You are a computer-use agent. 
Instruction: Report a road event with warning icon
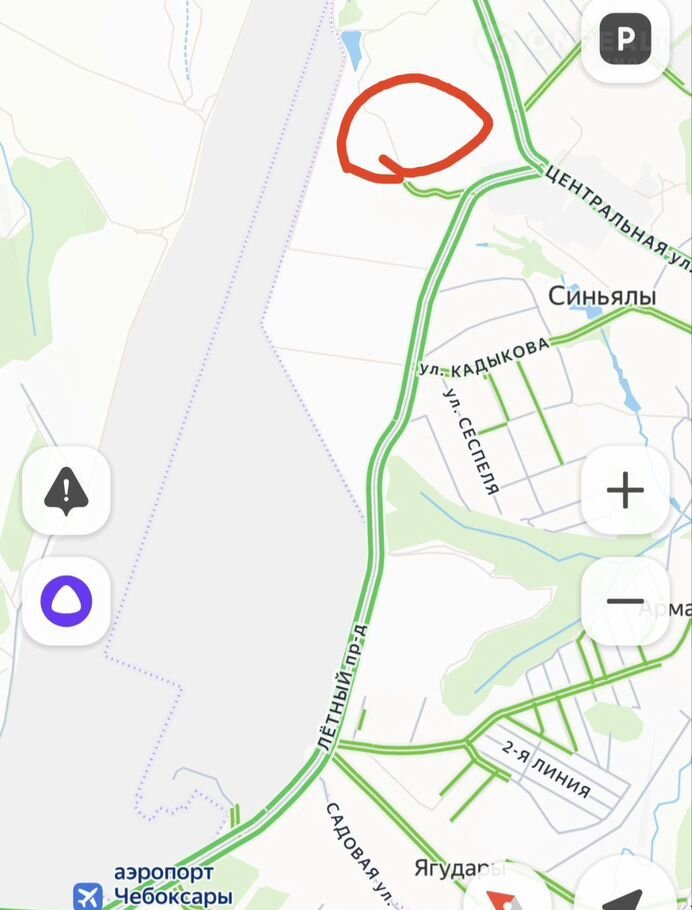[66, 490]
